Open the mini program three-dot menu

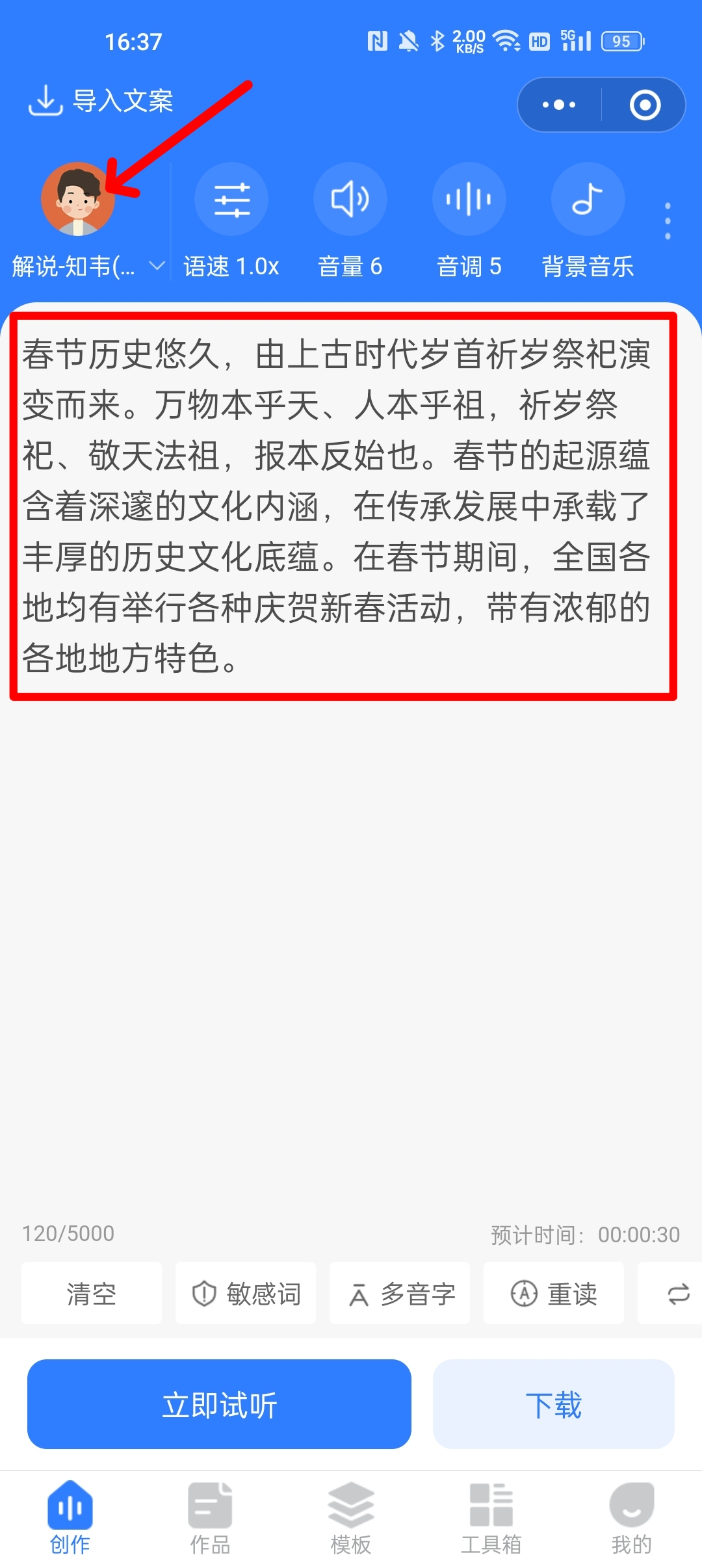coord(559,105)
